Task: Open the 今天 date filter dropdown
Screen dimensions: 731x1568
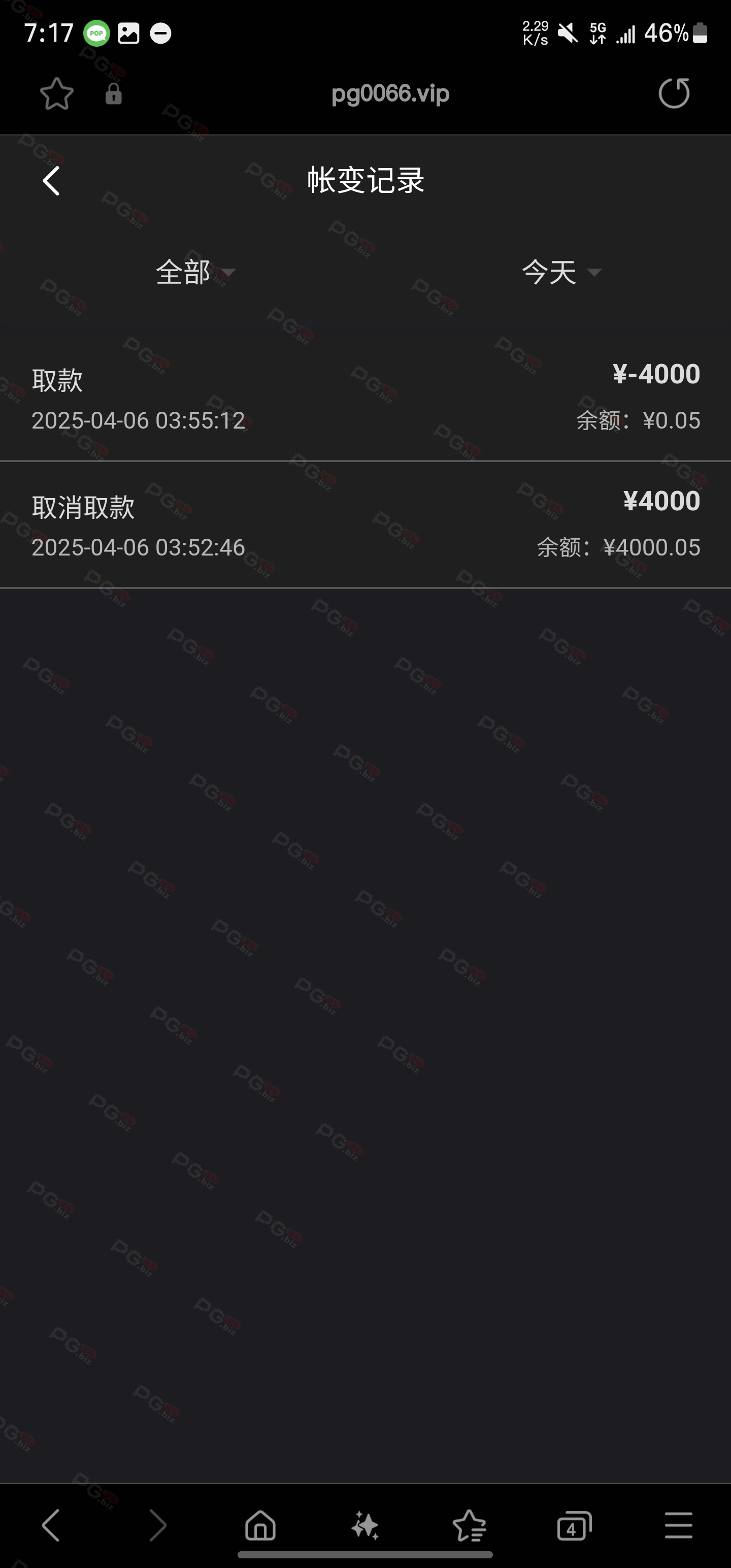Action: [x=561, y=272]
